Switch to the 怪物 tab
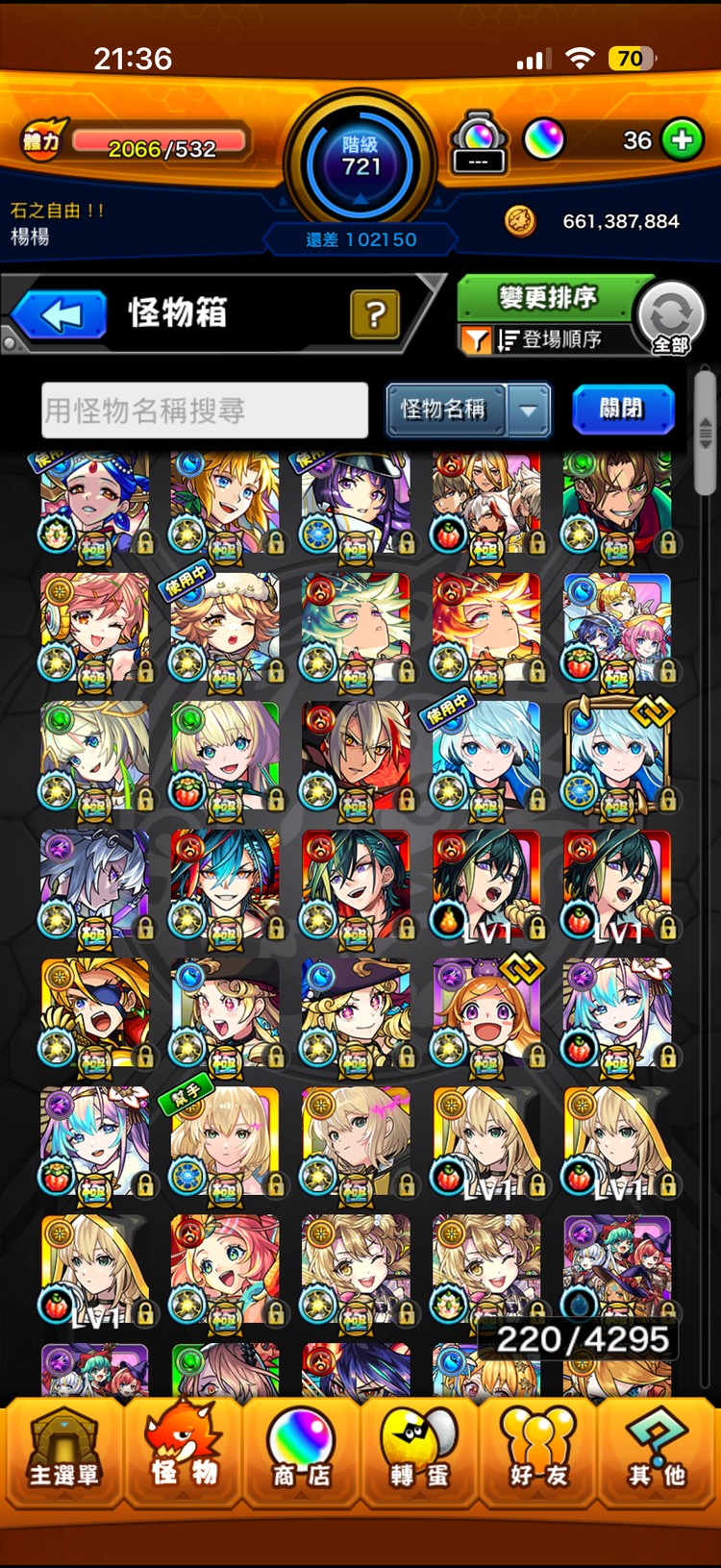This screenshot has height=1568, width=721. click(183, 1452)
